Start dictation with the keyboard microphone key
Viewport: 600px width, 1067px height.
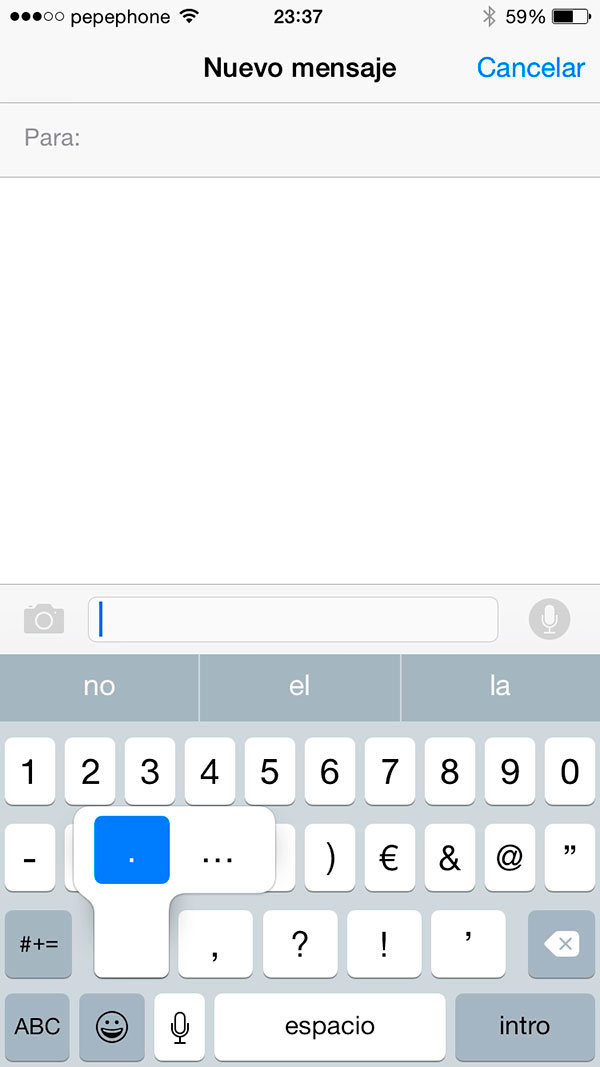(x=180, y=1026)
